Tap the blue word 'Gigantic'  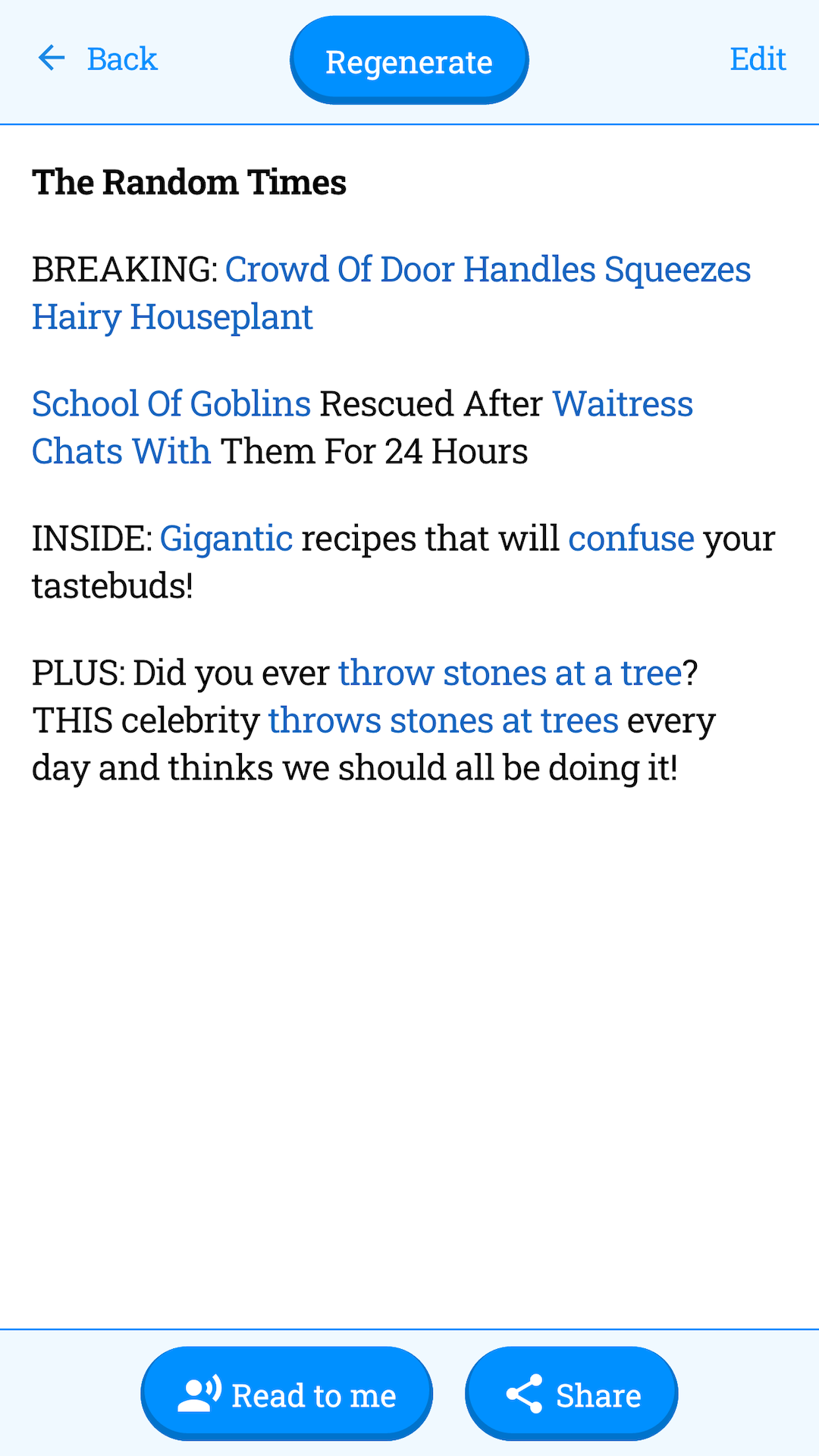point(226,539)
